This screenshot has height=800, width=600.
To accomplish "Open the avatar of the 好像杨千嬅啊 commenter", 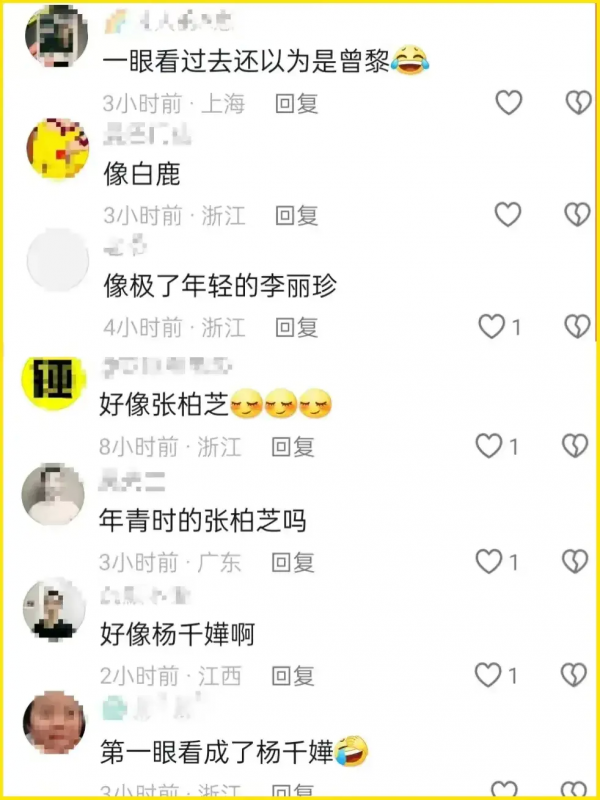I will [x=54, y=609].
